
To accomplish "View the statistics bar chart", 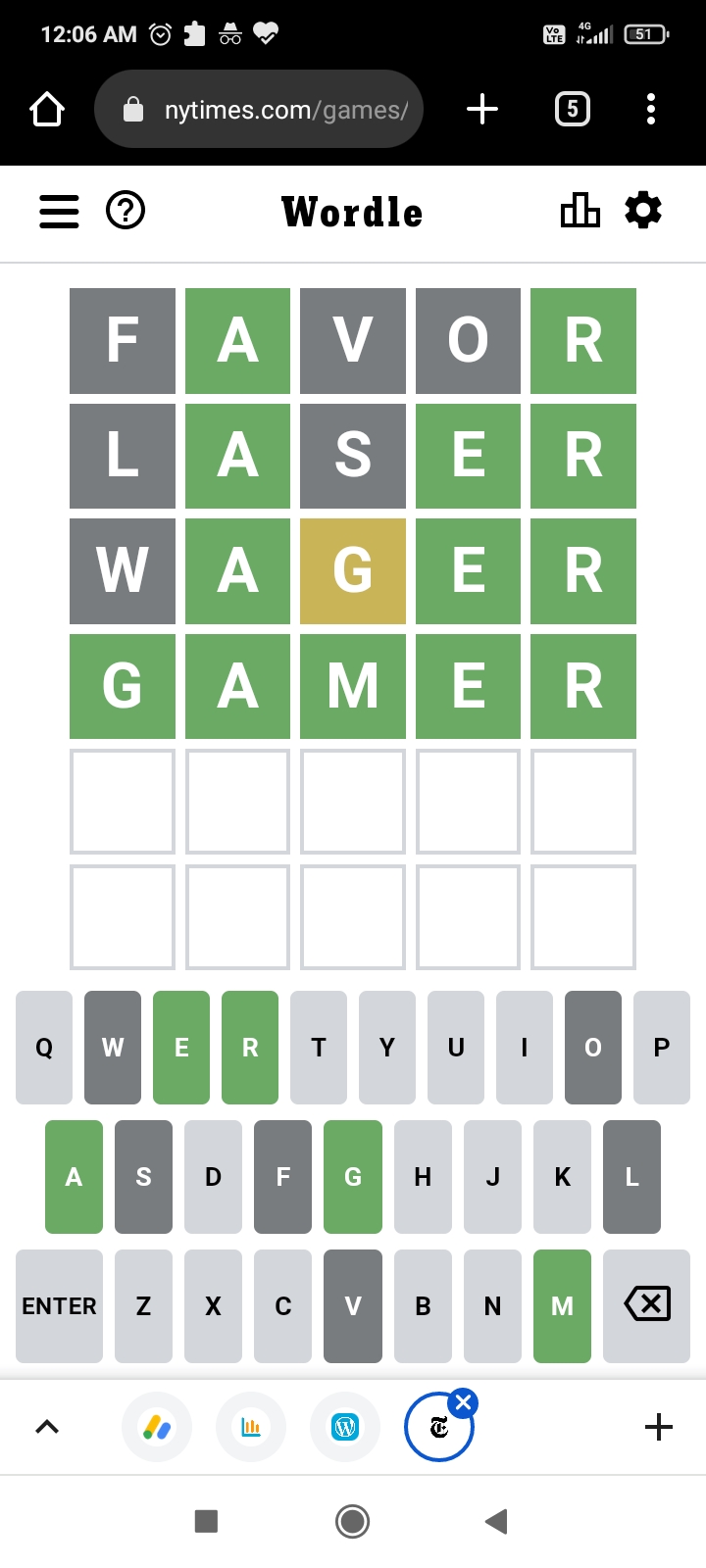I will [580, 211].
